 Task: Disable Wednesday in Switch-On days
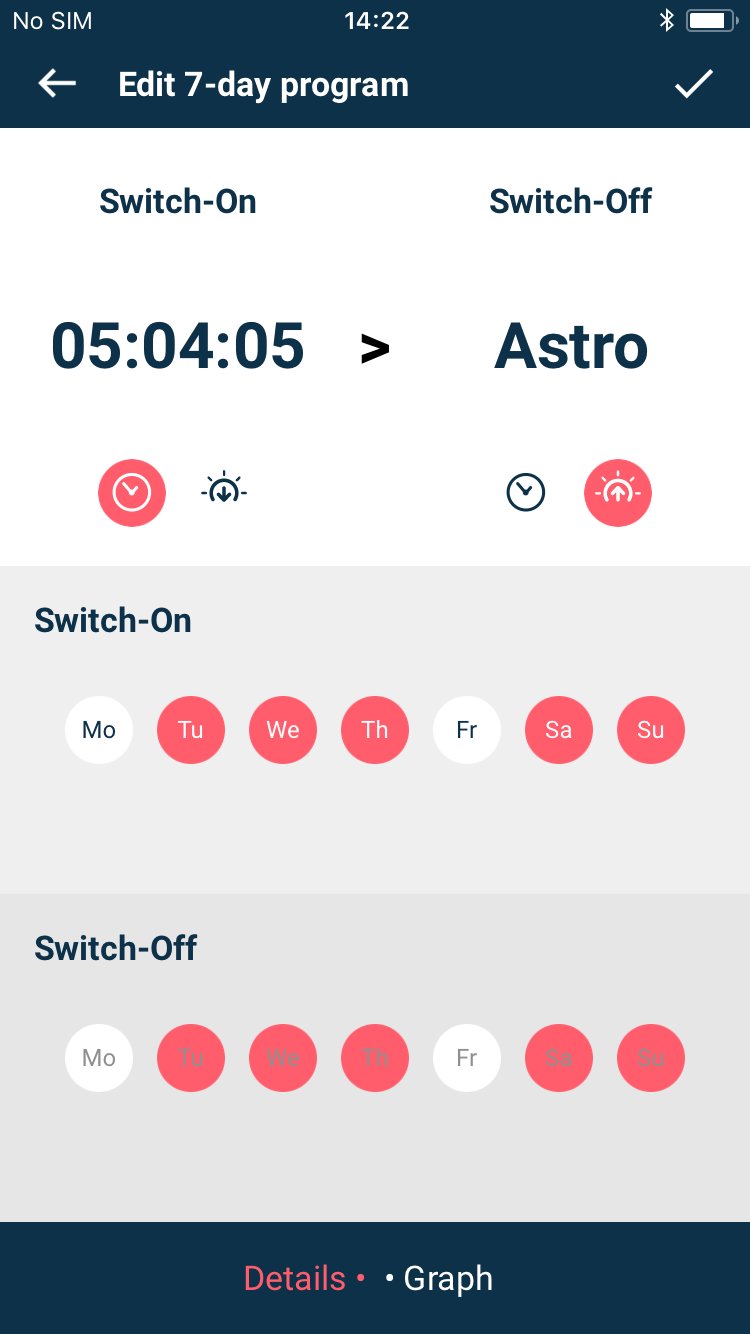click(x=283, y=730)
